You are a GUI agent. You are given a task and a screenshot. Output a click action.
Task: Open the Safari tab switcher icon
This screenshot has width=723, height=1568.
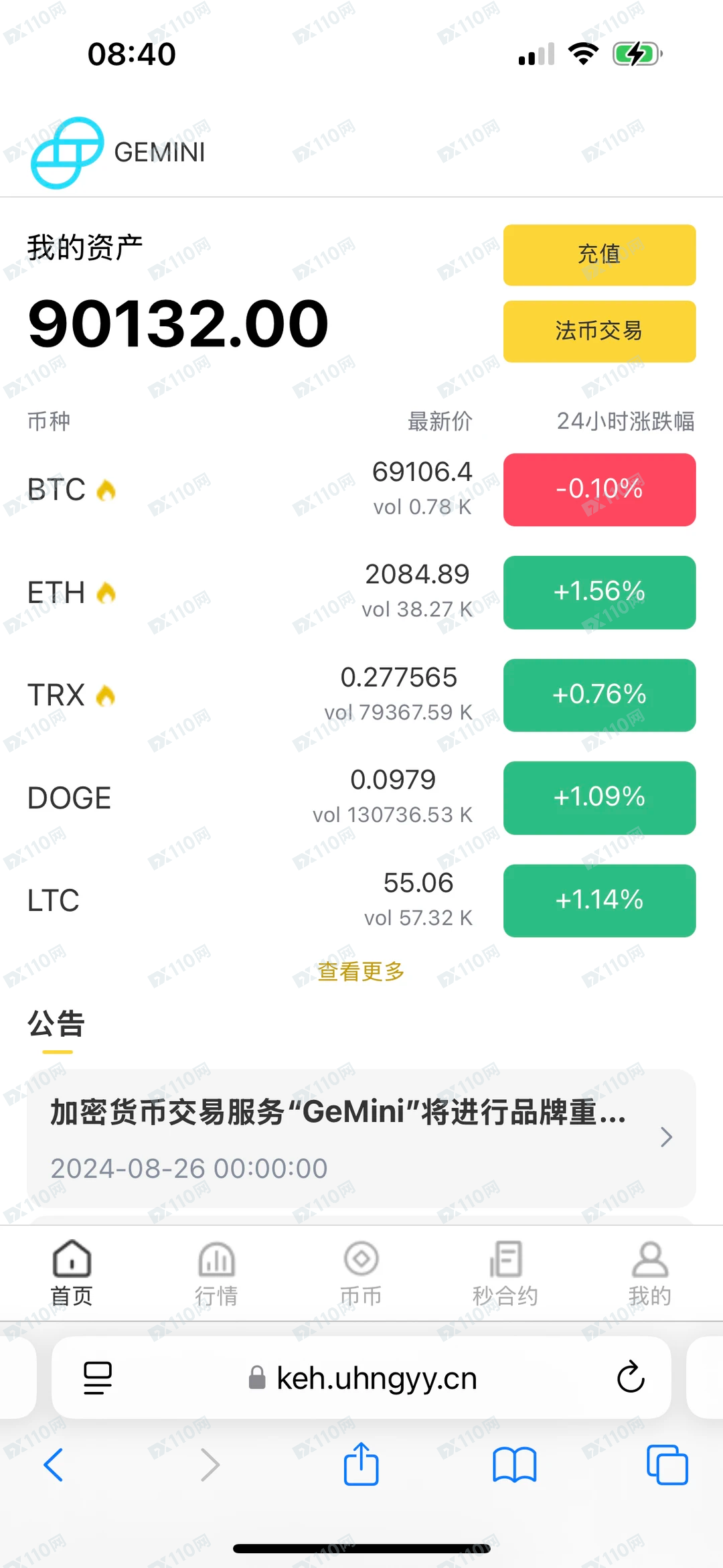(667, 1464)
